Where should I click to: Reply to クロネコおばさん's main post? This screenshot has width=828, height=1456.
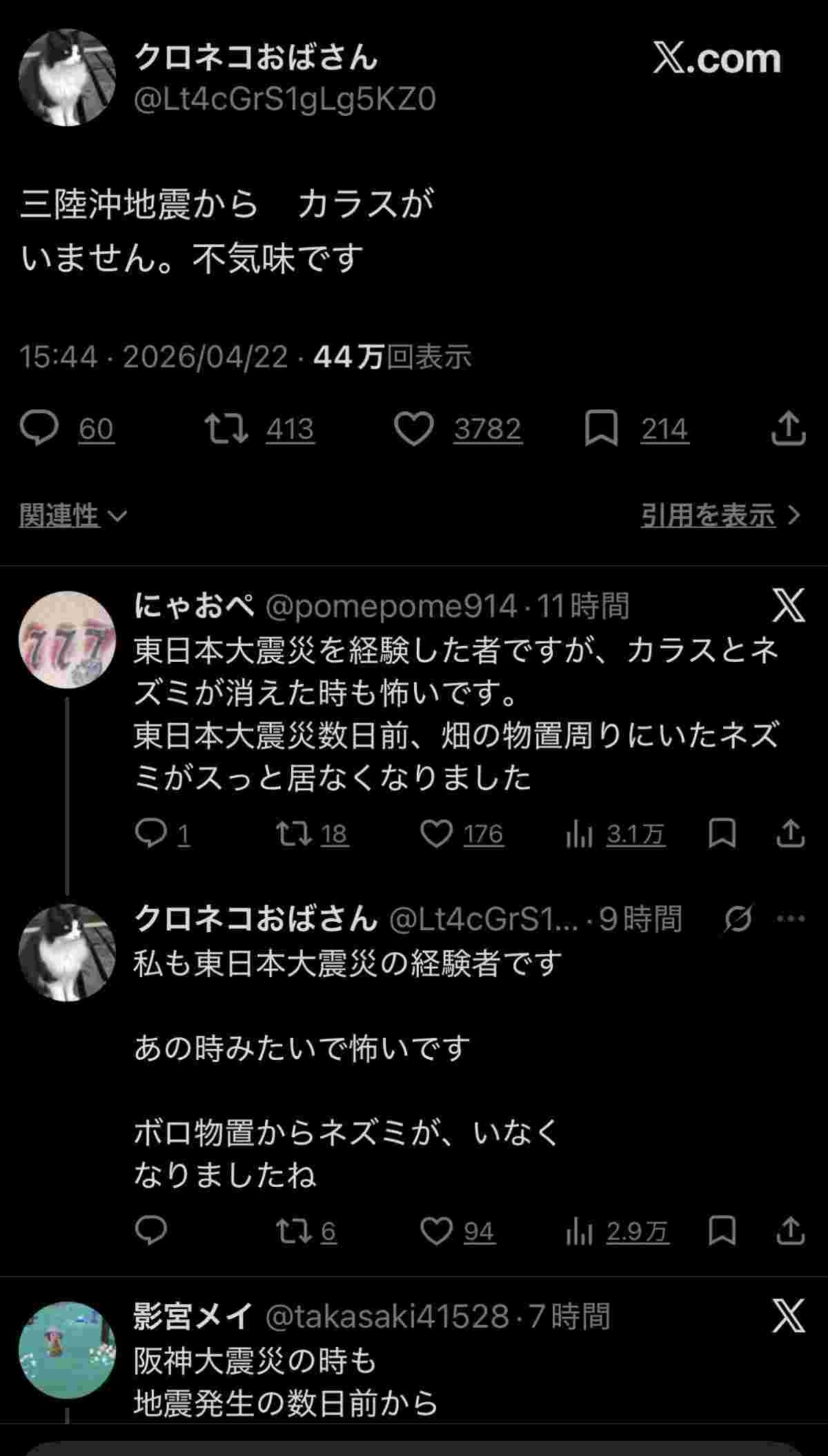(x=39, y=429)
